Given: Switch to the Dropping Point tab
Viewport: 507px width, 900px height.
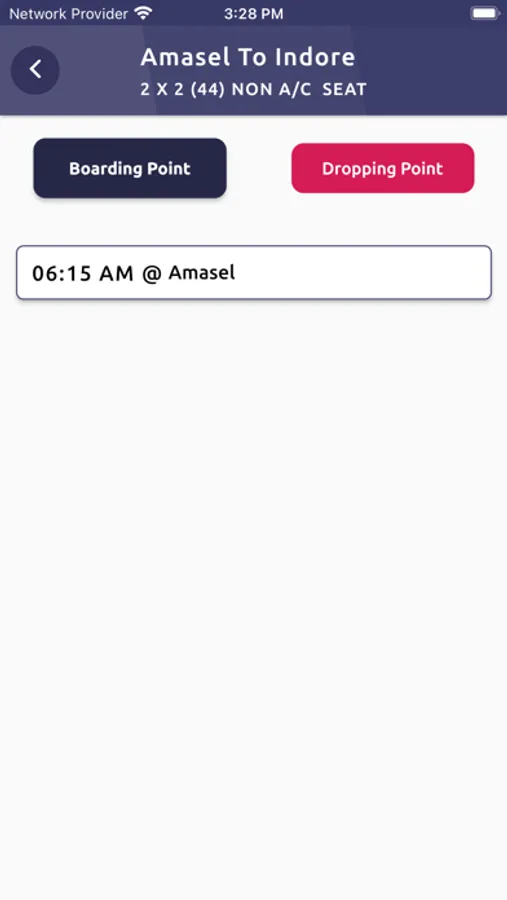Looking at the screenshot, I should [x=383, y=168].
